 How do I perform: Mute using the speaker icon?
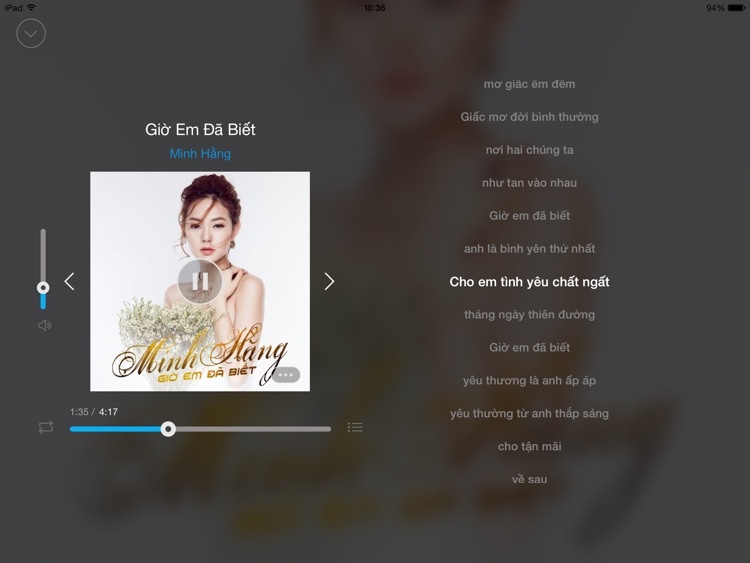[44, 325]
